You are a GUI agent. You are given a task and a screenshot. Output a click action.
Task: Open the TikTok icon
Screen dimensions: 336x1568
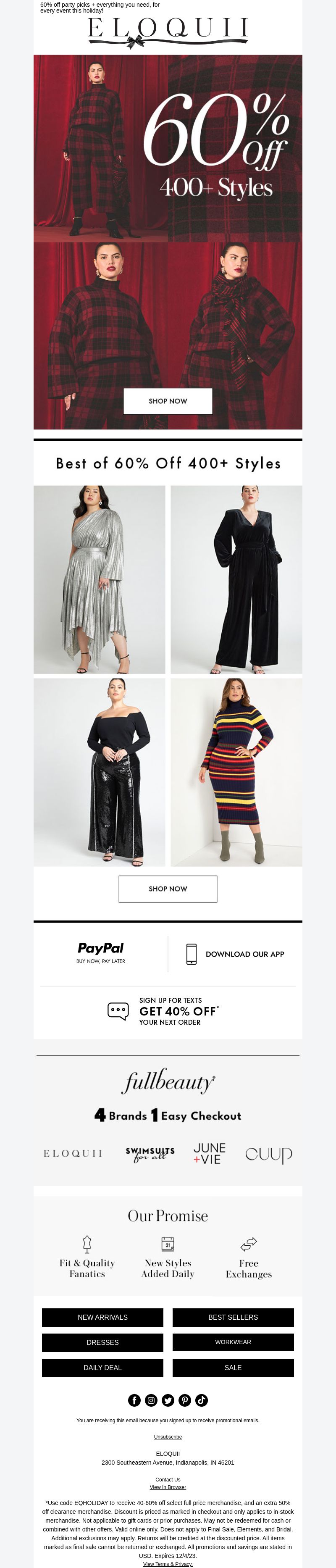202,1400
